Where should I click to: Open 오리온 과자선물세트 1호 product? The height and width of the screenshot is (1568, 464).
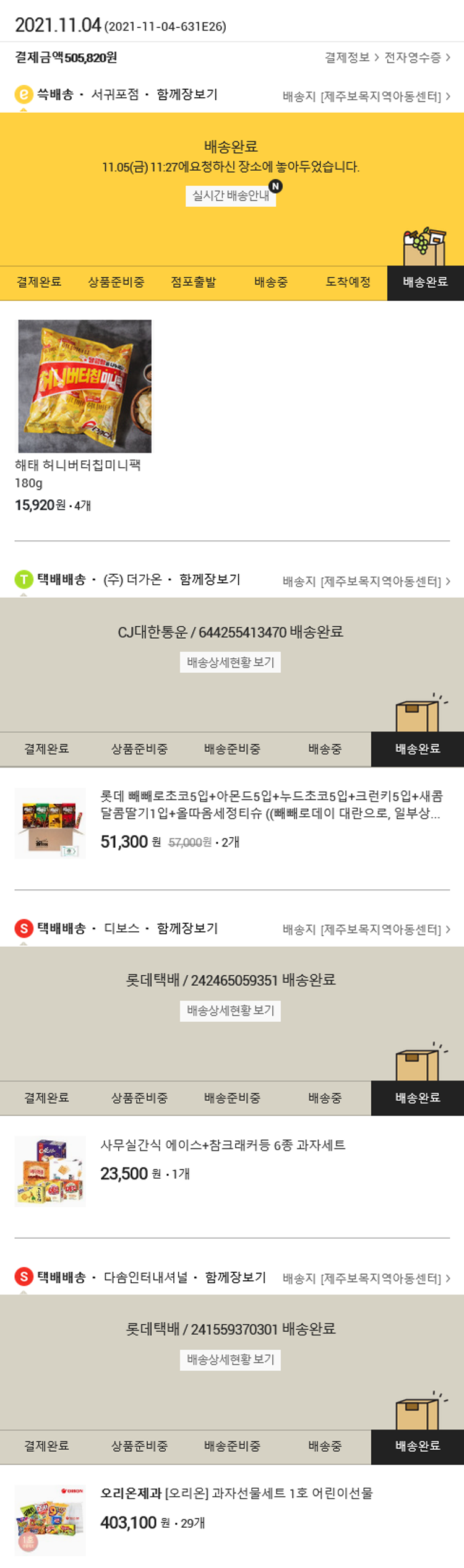pyautogui.click(x=236, y=1493)
